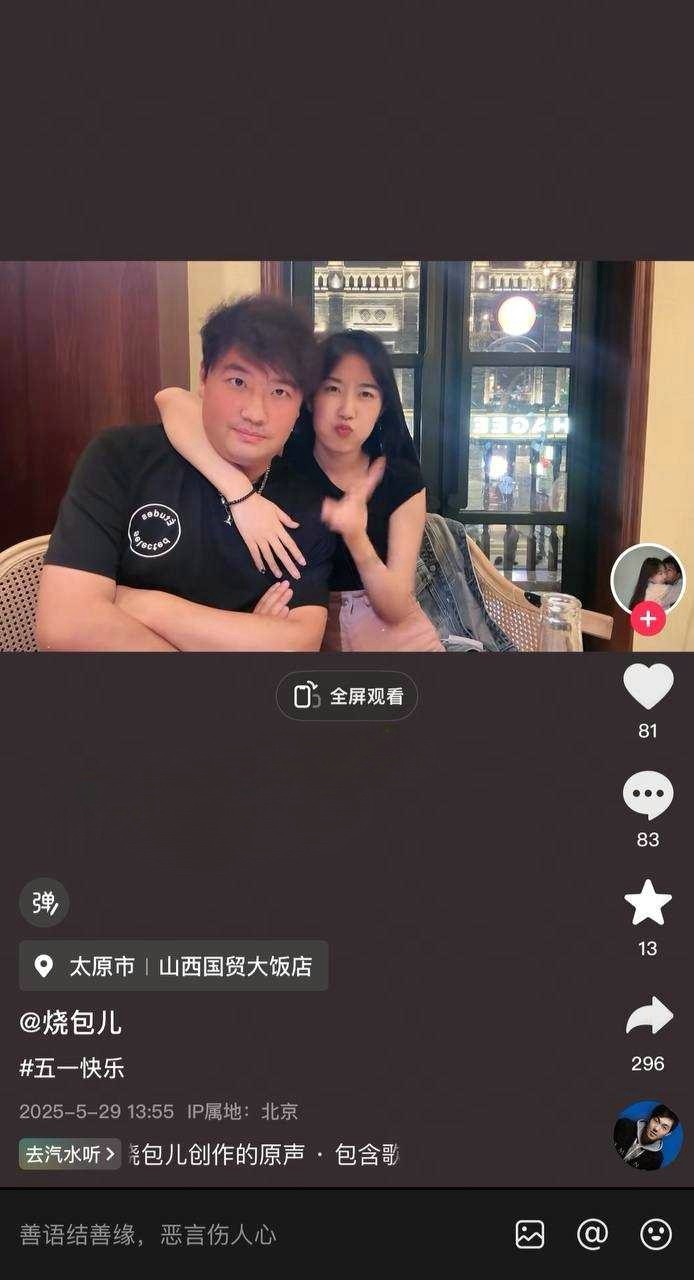Screen dimensions: 694x1280
Task: Open the rotating music disc
Action: (x=648, y=1136)
